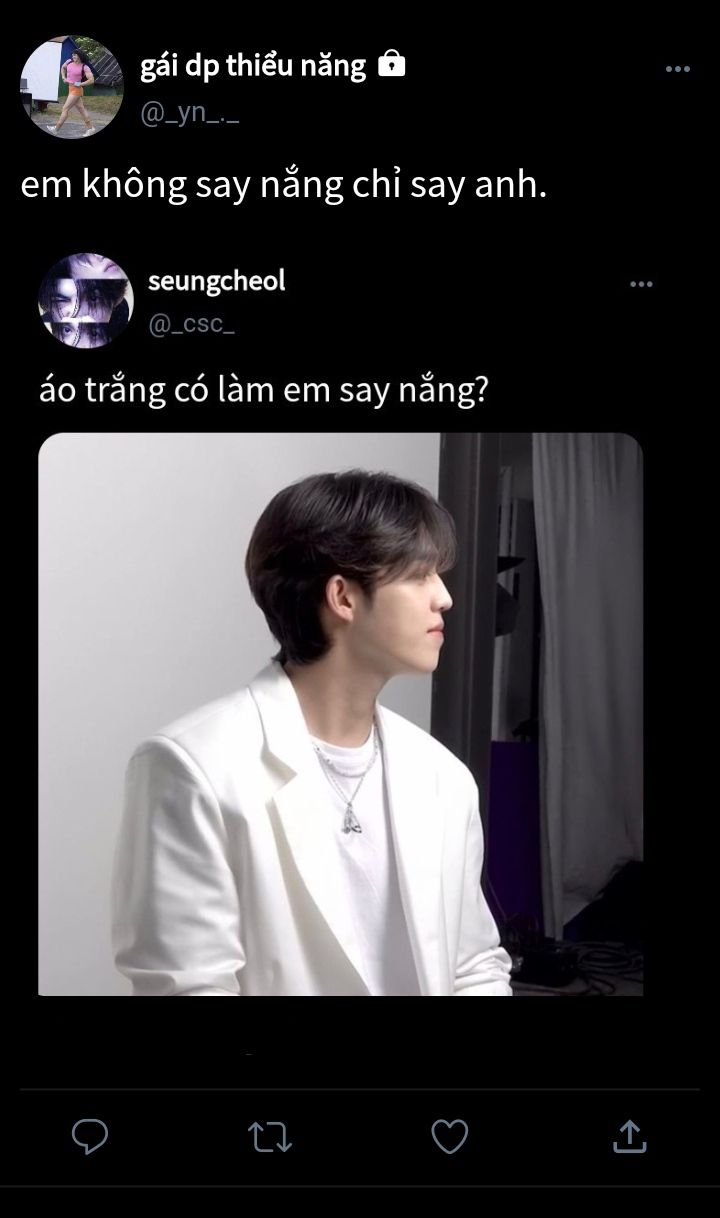720x1218 pixels.
Task: Open the quoted tweet photo of seungcheol
Action: 340,714
